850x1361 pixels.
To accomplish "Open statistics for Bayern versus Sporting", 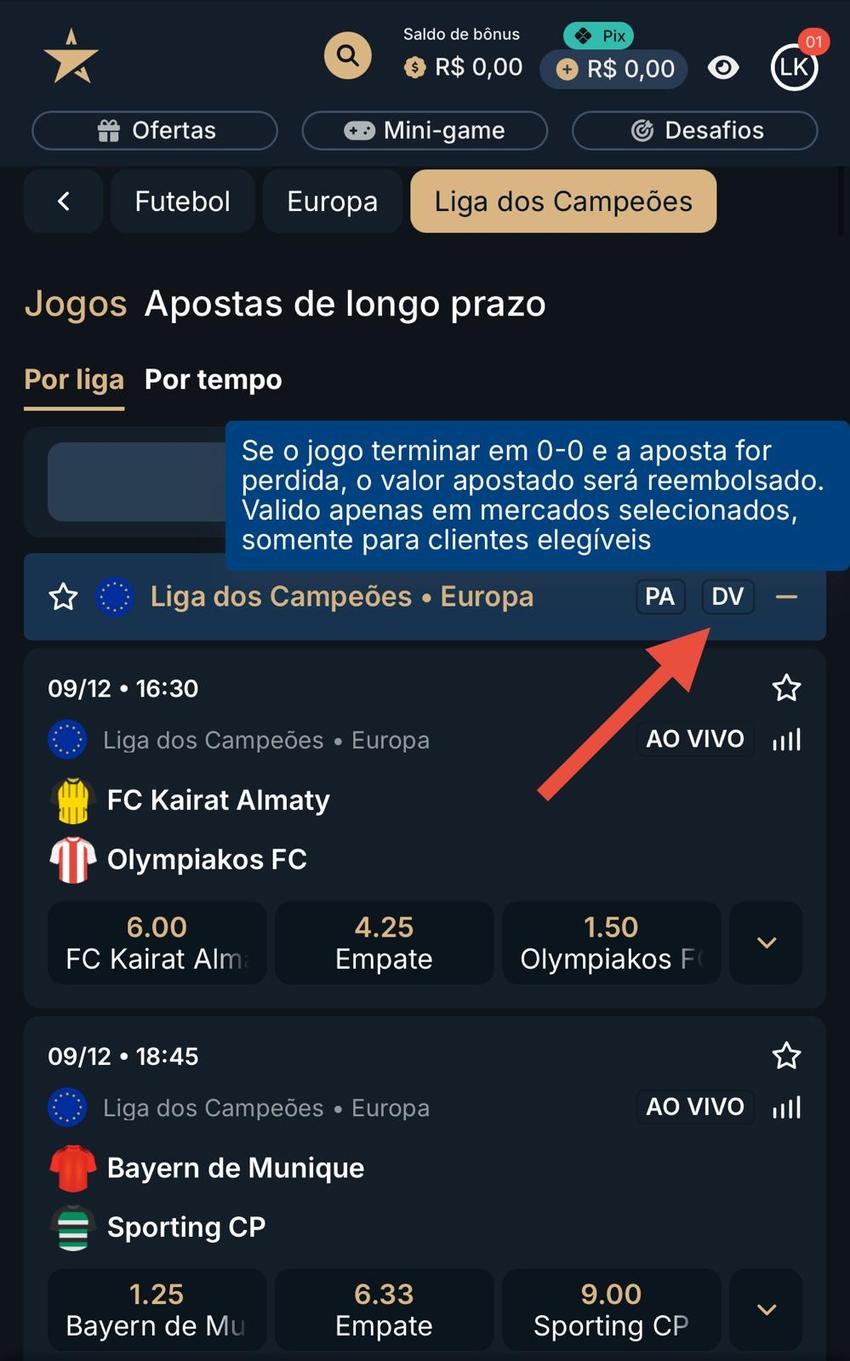I will click(786, 1107).
